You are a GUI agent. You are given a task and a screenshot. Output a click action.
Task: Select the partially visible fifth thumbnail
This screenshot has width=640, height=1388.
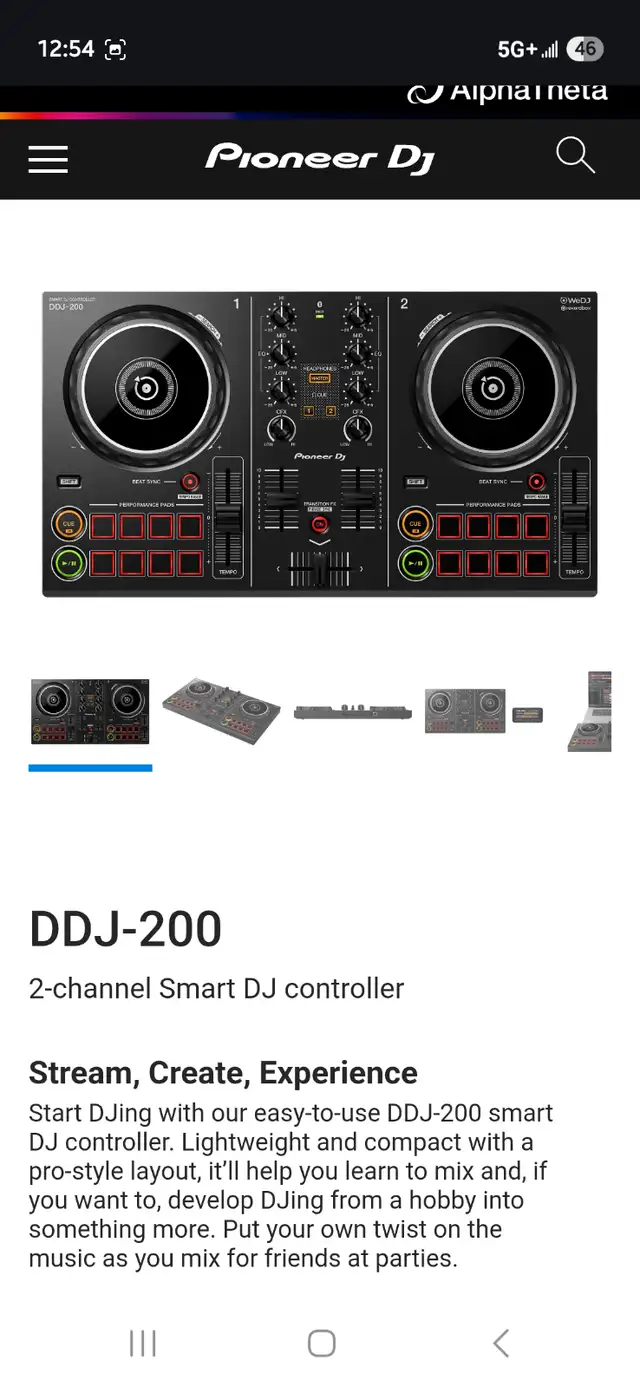click(589, 711)
